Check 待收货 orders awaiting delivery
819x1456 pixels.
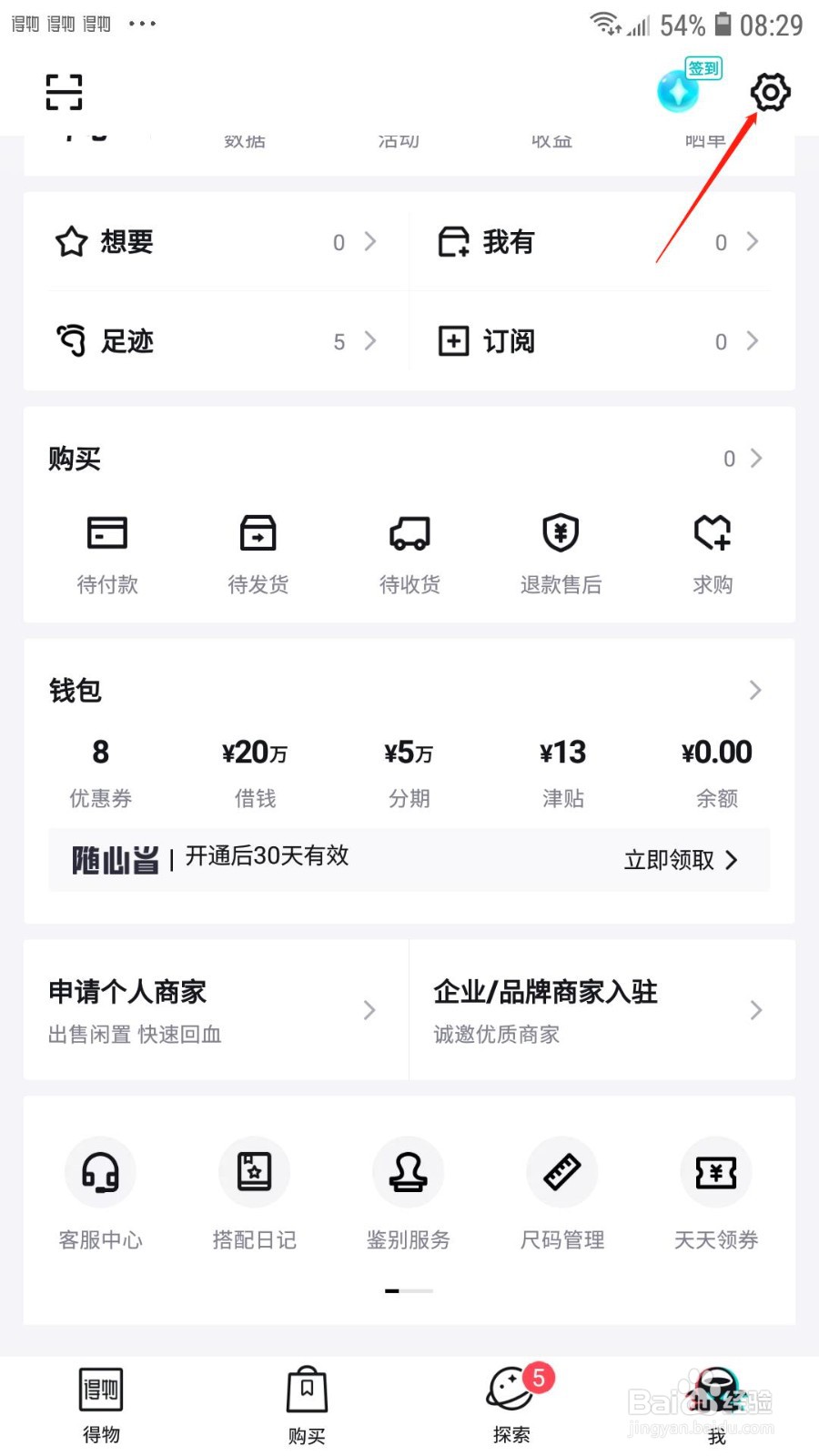tap(409, 554)
